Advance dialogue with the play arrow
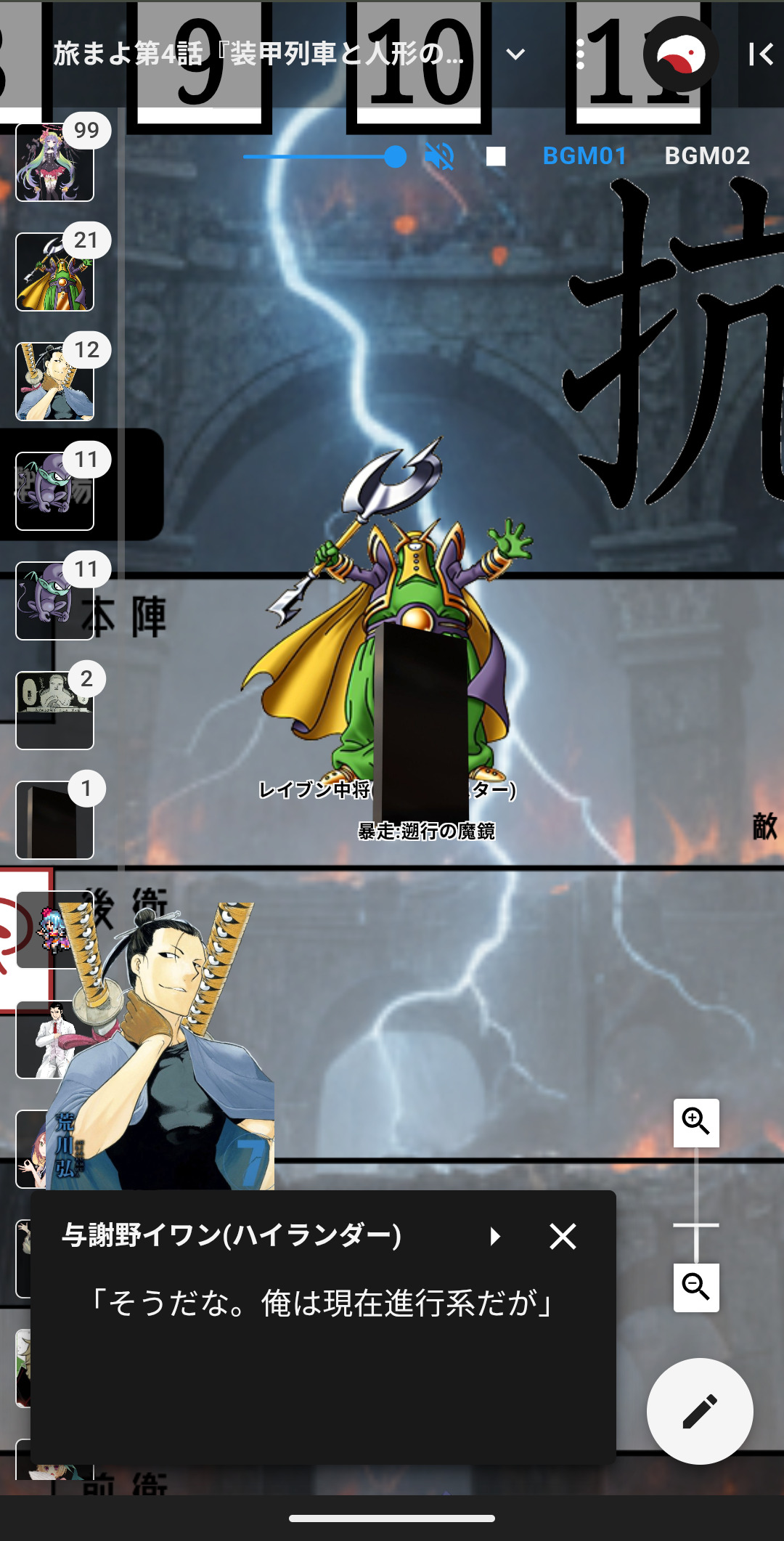Viewport: 784px width, 1541px height. (495, 1236)
